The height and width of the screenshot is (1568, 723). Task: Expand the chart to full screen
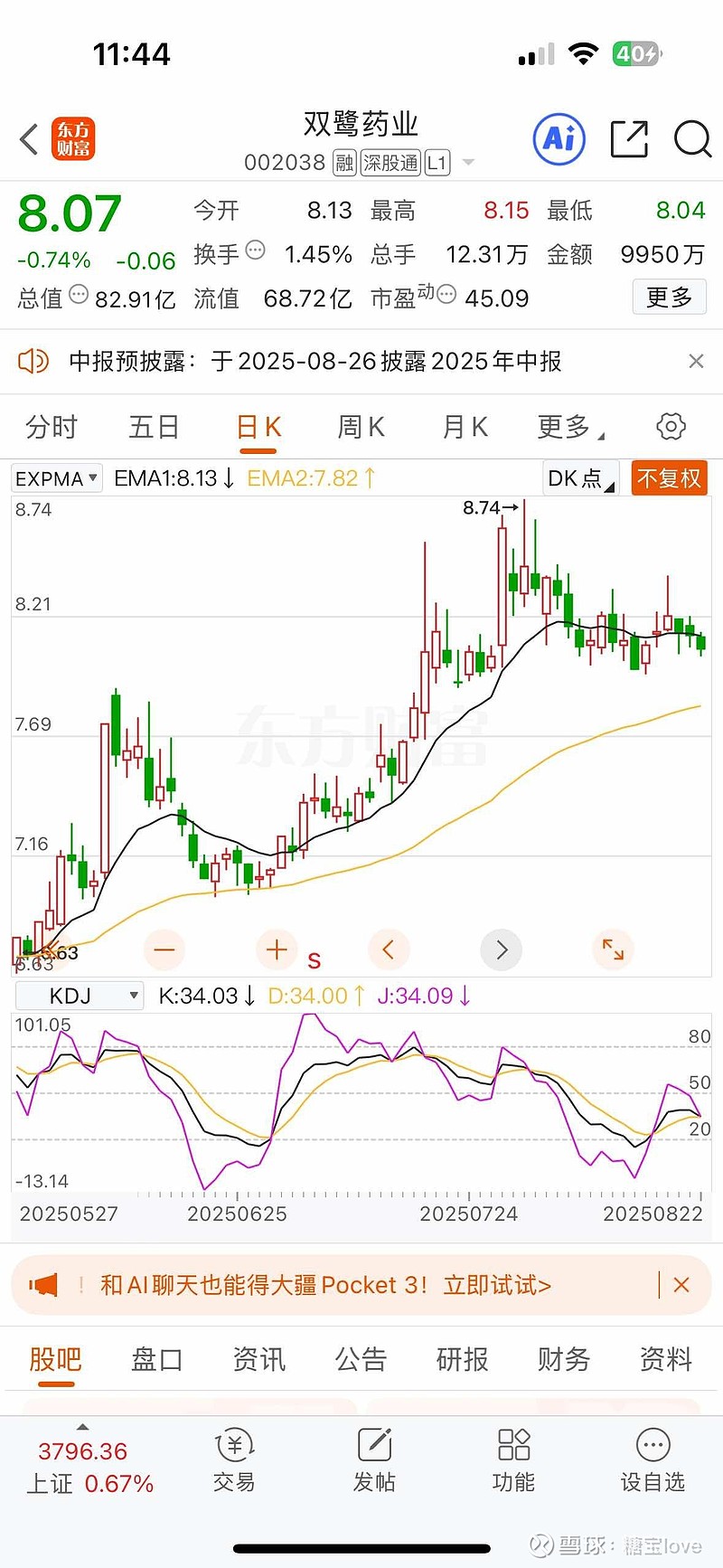(614, 949)
